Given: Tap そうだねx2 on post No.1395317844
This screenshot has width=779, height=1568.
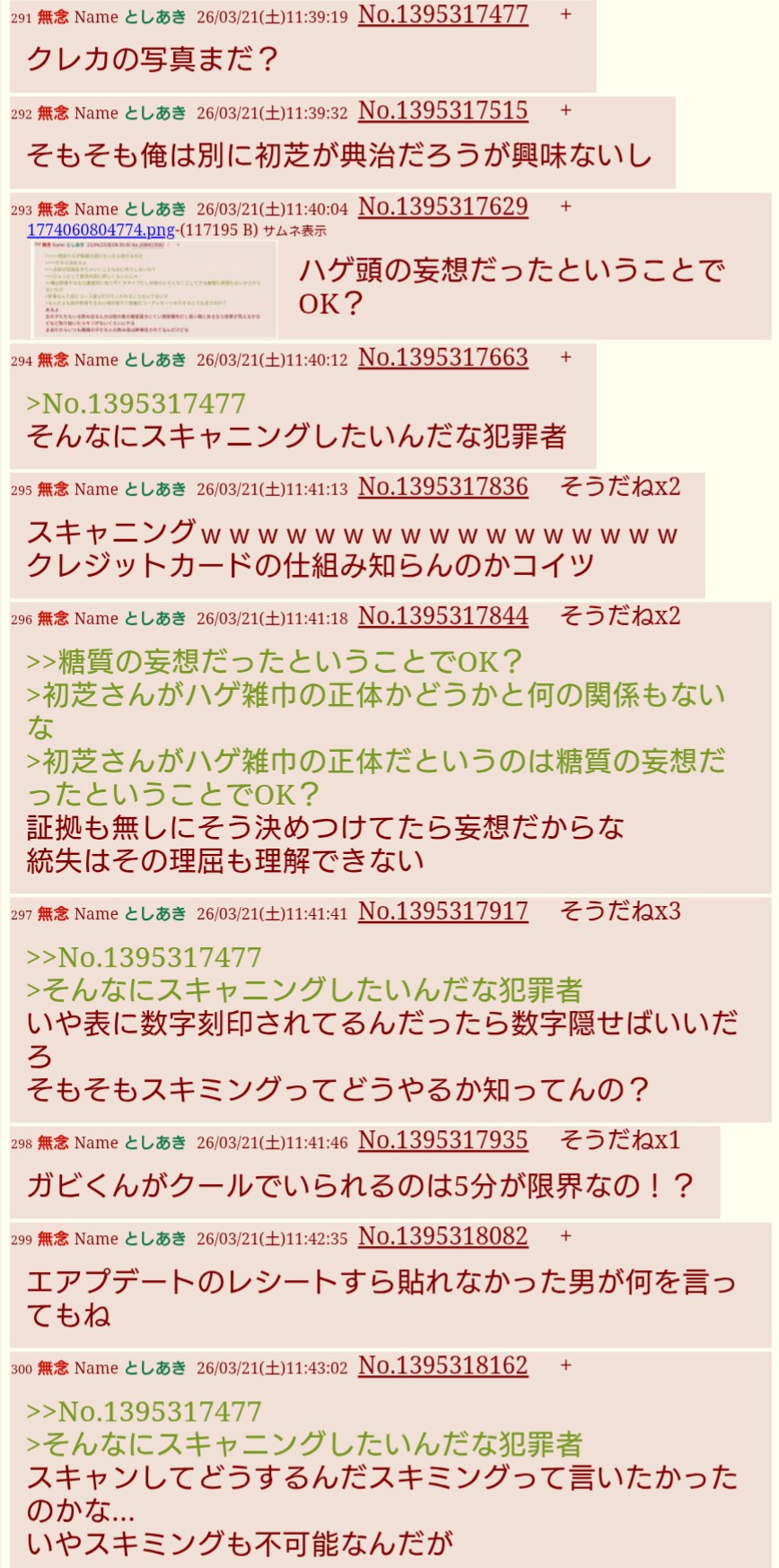Looking at the screenshot, I should (619, 616).
